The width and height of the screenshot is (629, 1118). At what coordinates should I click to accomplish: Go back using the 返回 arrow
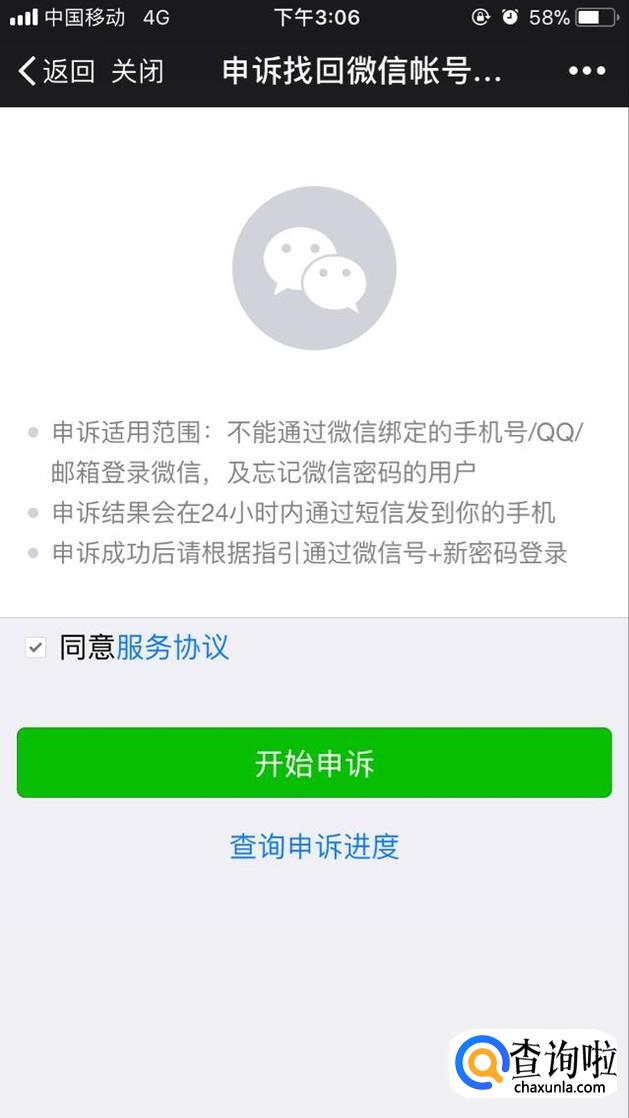(x=55, y=72)
